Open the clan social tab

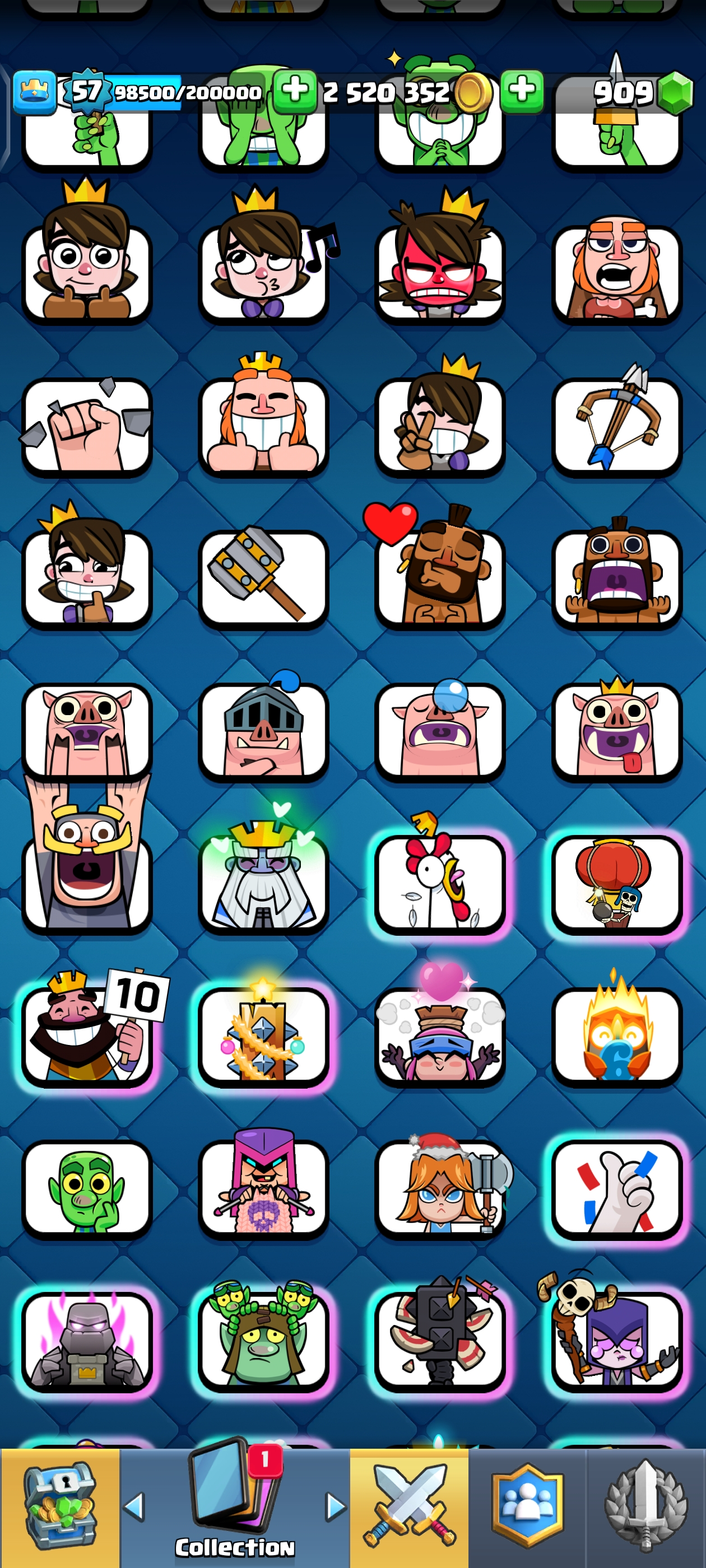[x=527, y=1507]
